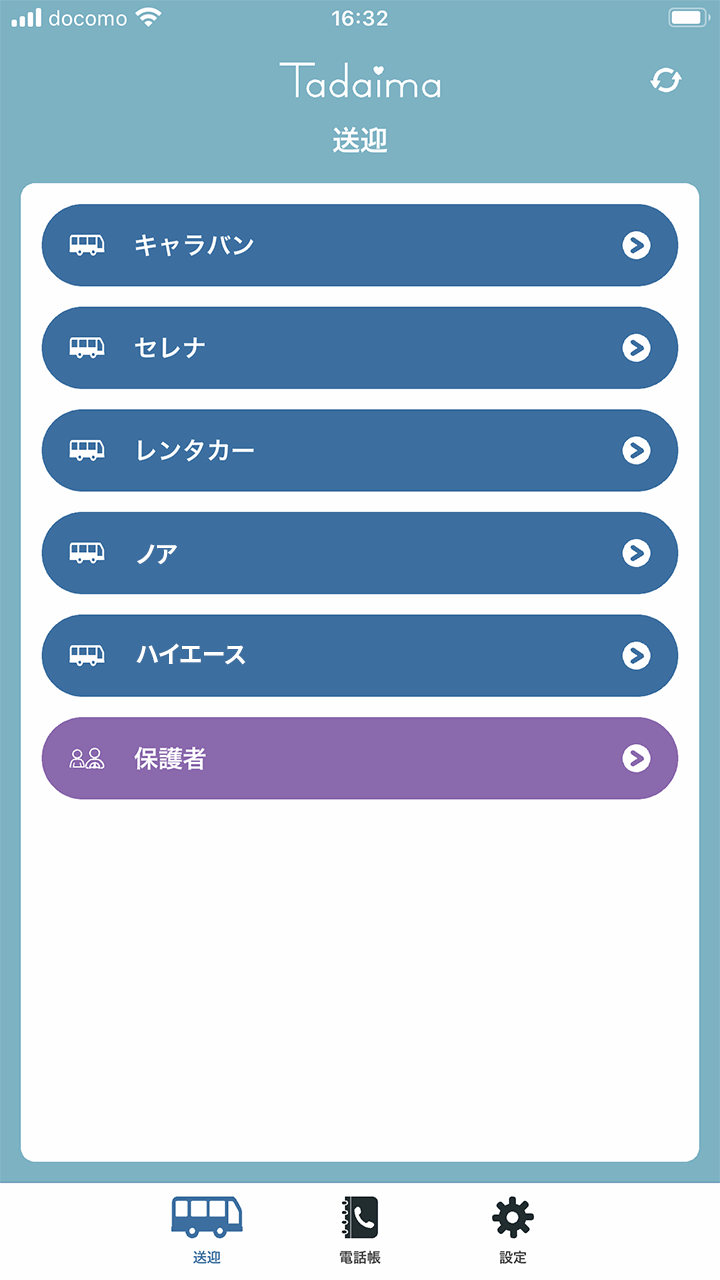Tap the Tadaima logo in the header
Image resolution: width=720 pixels, height=1280 pixels.
point(360,83)
